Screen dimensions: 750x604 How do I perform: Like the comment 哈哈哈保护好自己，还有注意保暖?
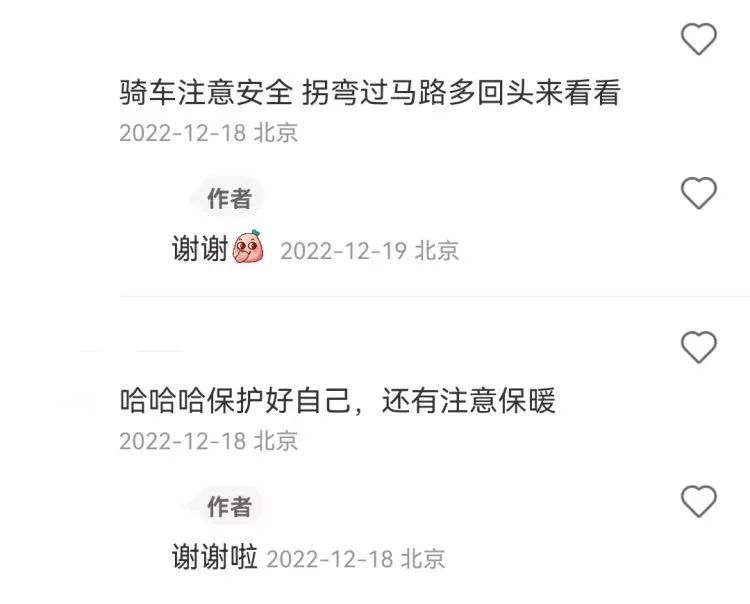pyautogui.click(x=698, y=347)
